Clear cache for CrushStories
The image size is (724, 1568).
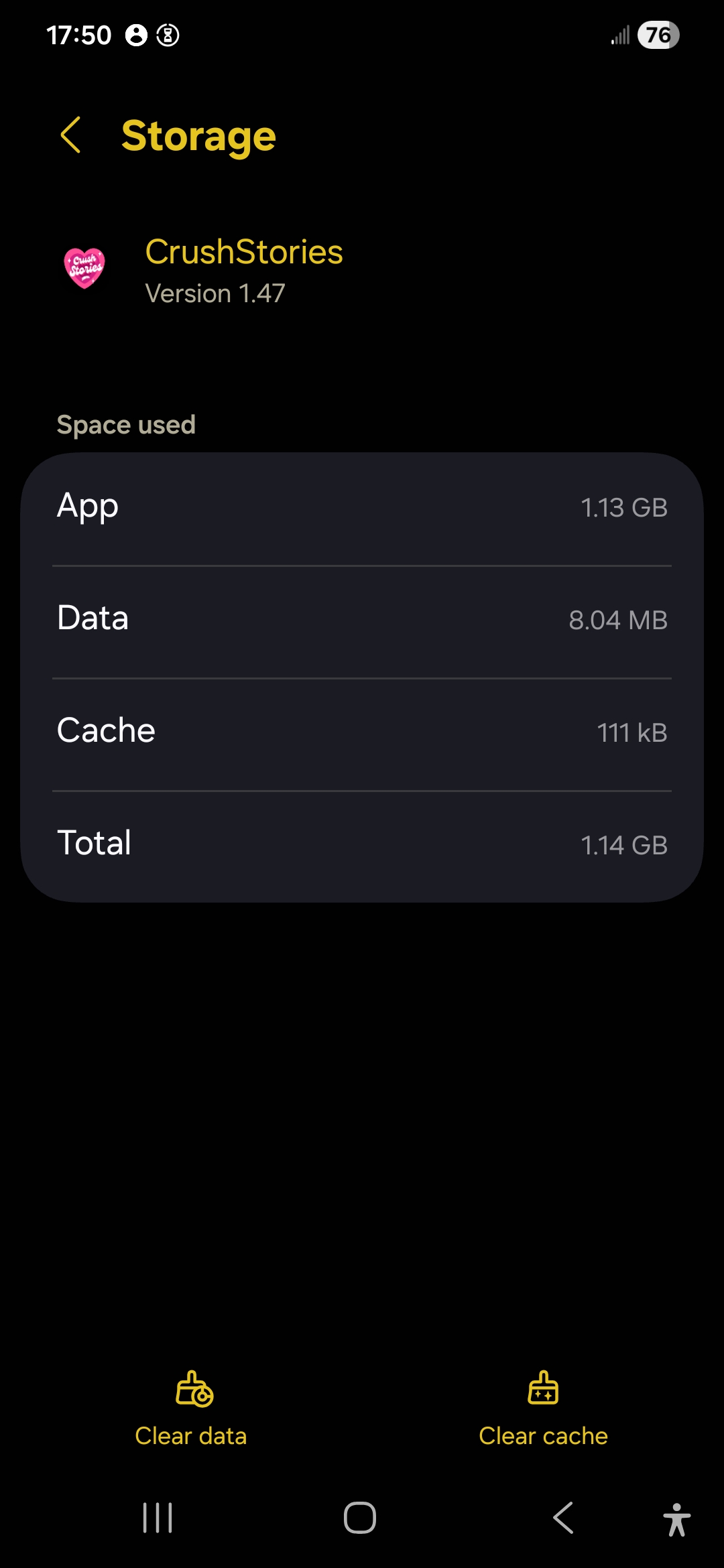543,1407
